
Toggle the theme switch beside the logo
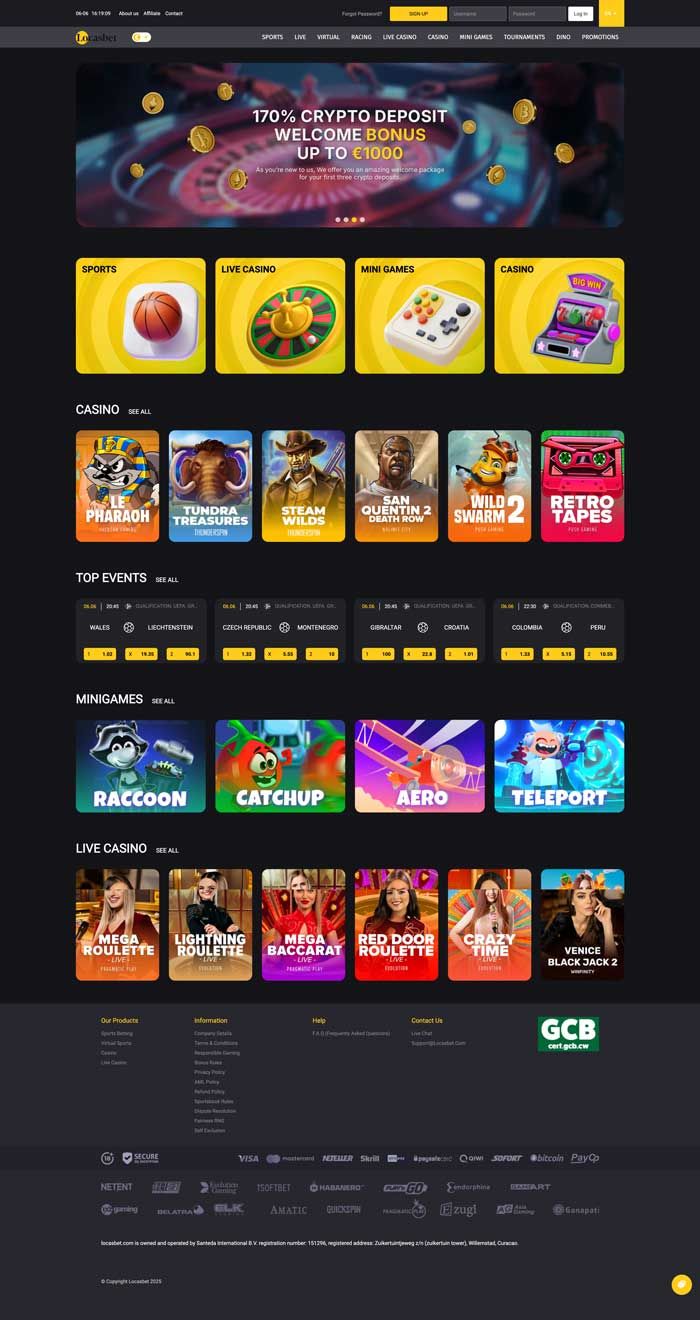[x=141, y=37]
